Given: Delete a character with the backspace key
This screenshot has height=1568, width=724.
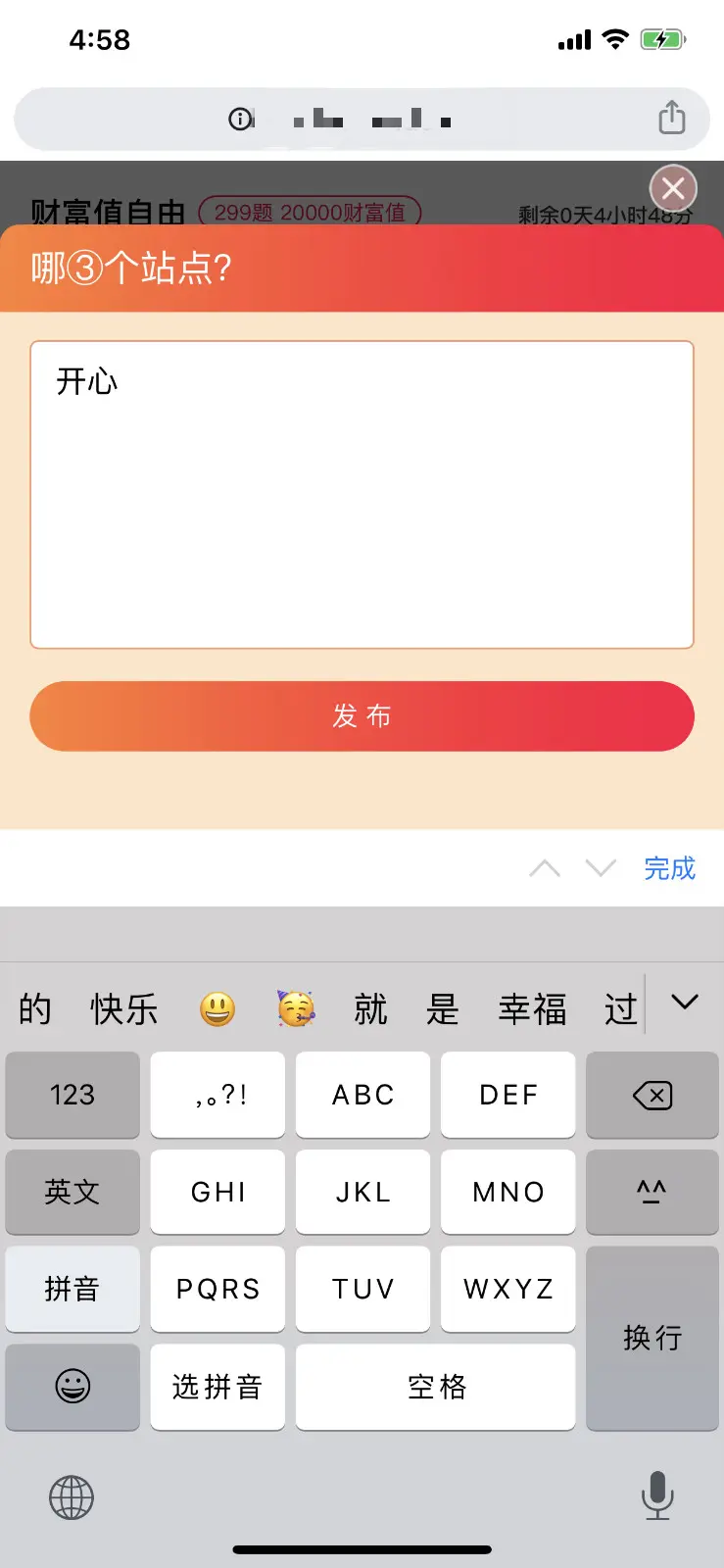Looking at the screenshot, I should coord(652,1095).
